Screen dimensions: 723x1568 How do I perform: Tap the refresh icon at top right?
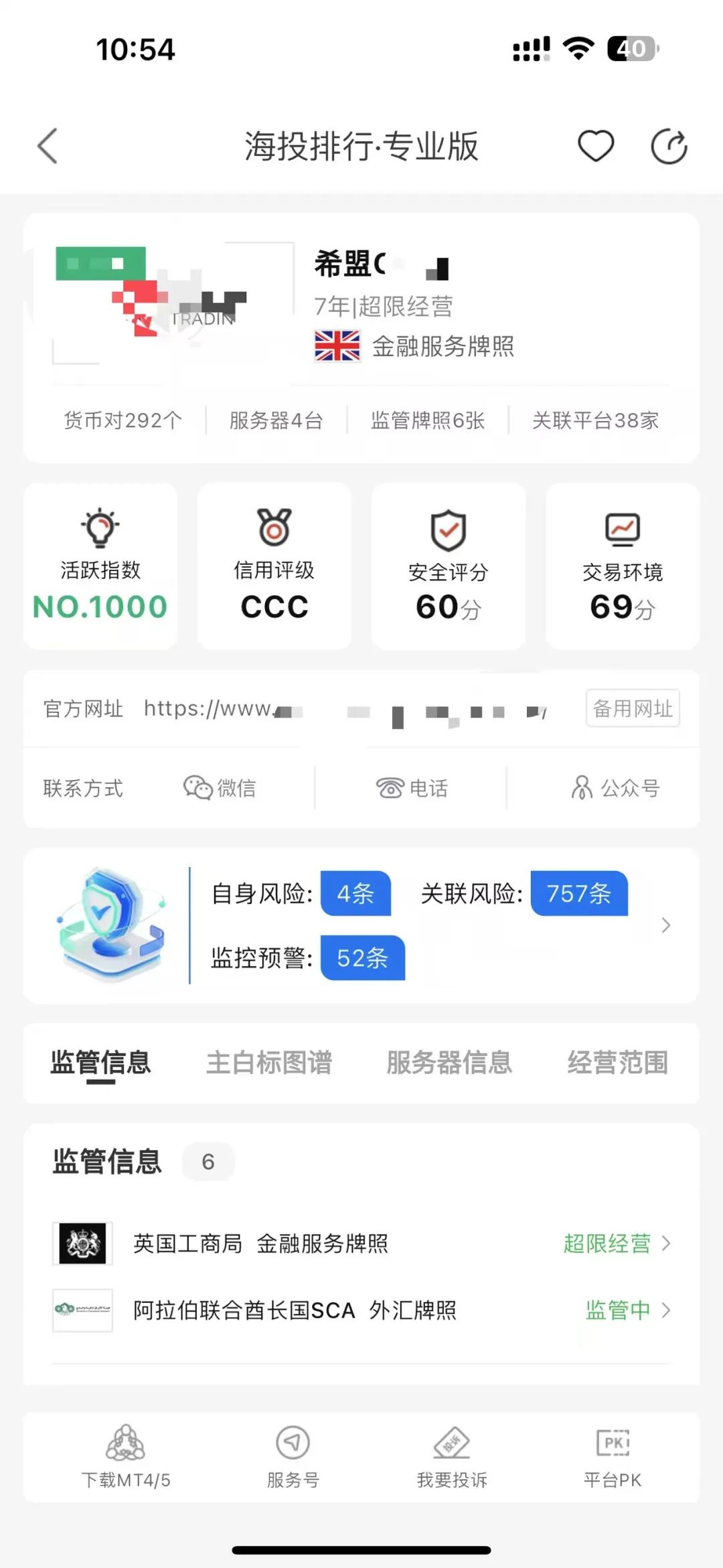click(669, 144)
